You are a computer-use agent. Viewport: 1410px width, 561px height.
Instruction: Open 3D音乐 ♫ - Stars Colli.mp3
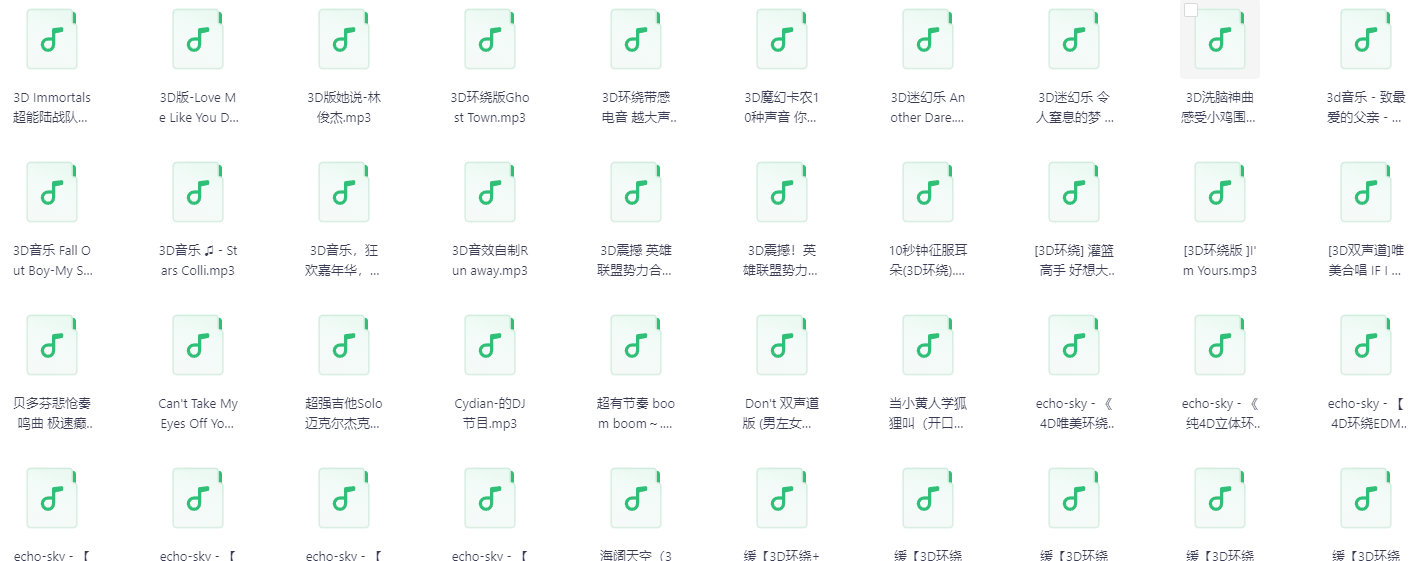(x=198, y=192)
